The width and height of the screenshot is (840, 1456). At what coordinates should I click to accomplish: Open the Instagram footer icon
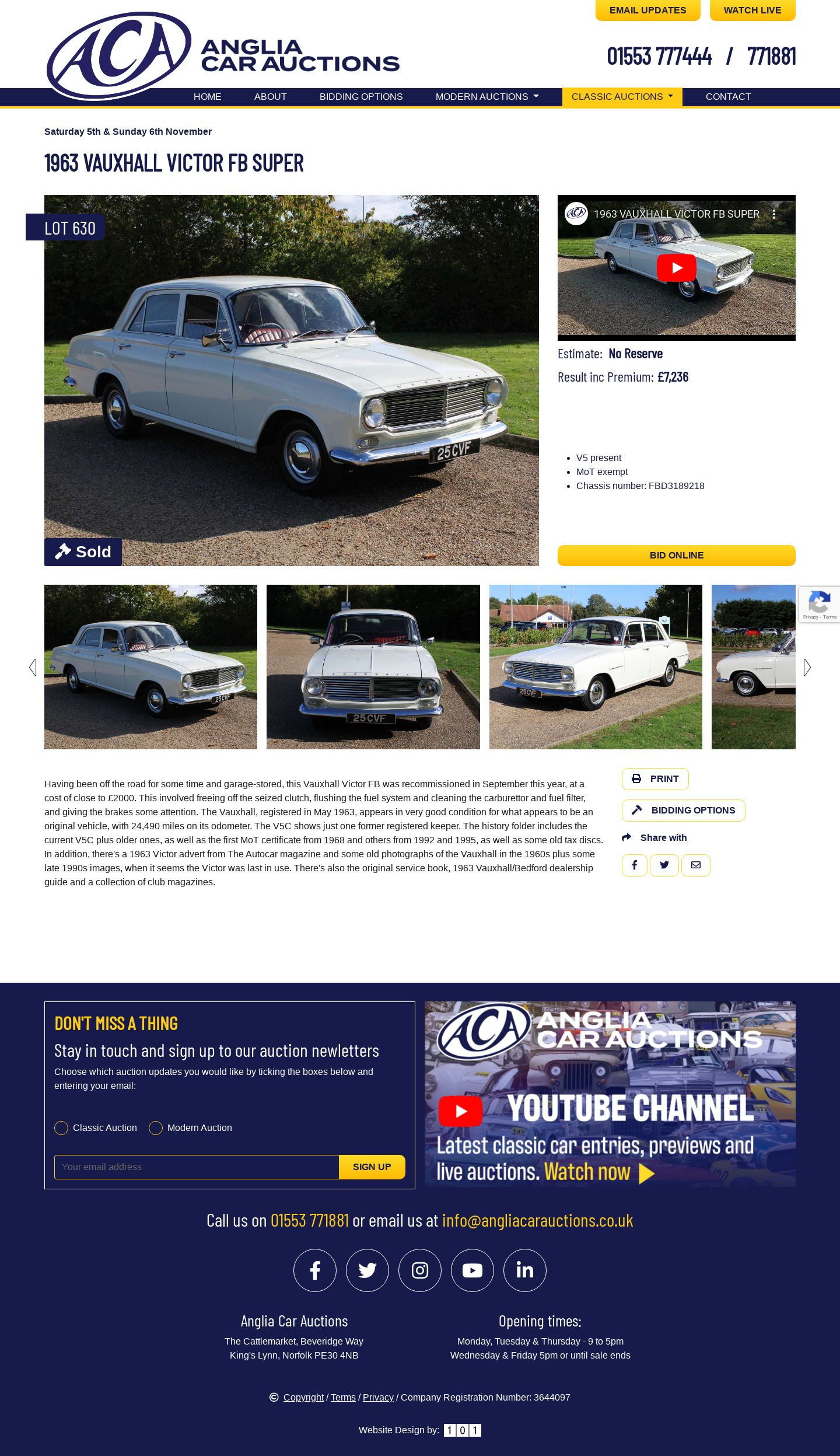[419, 1270]
